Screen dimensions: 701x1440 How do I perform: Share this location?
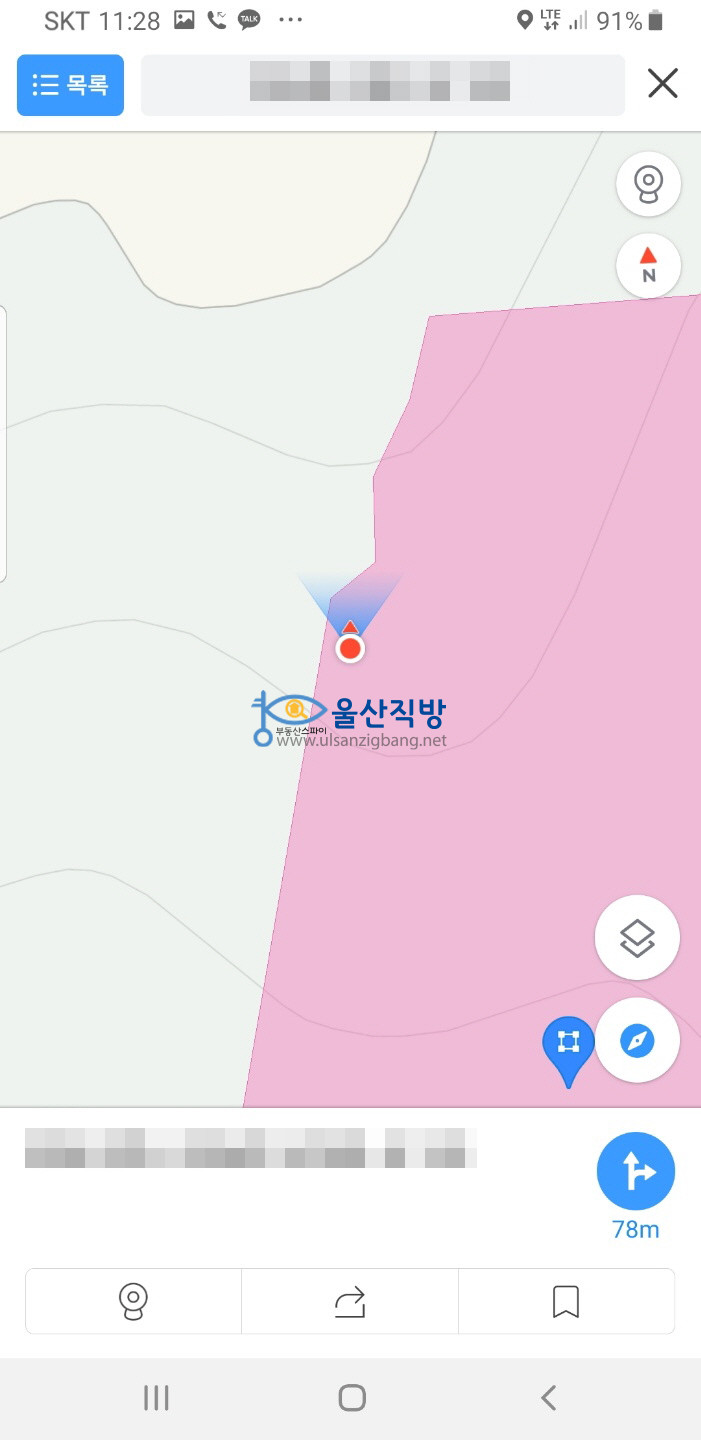pyautogui.click(x=350, y=1301)
